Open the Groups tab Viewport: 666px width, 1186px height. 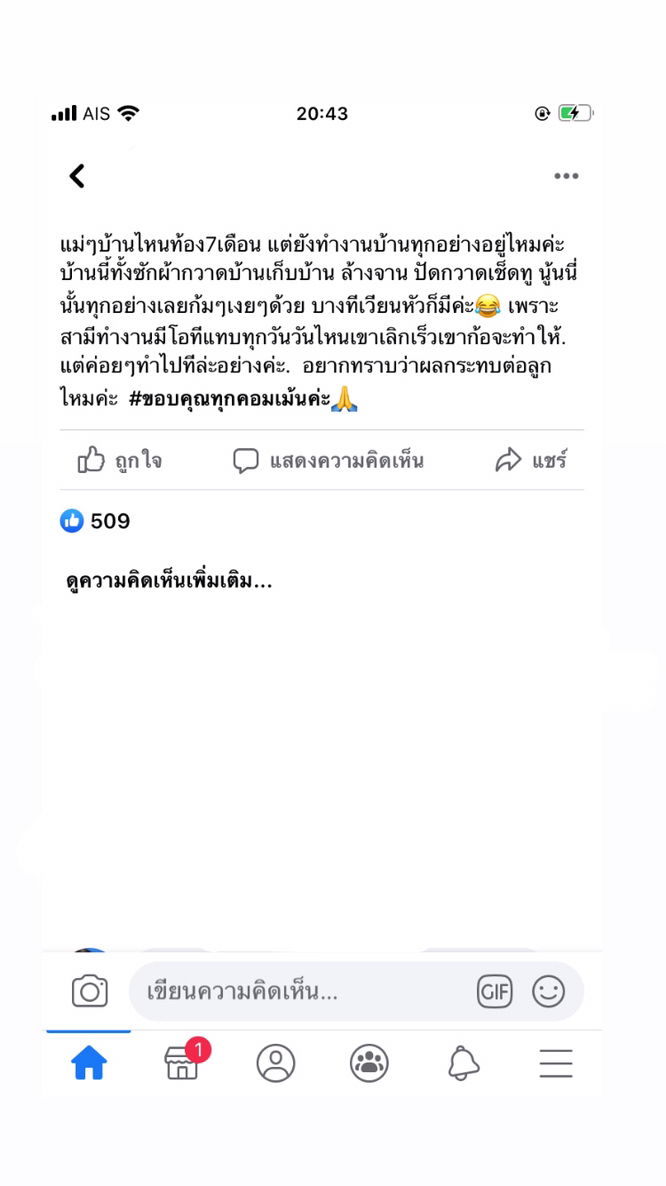click(369, 1064)
